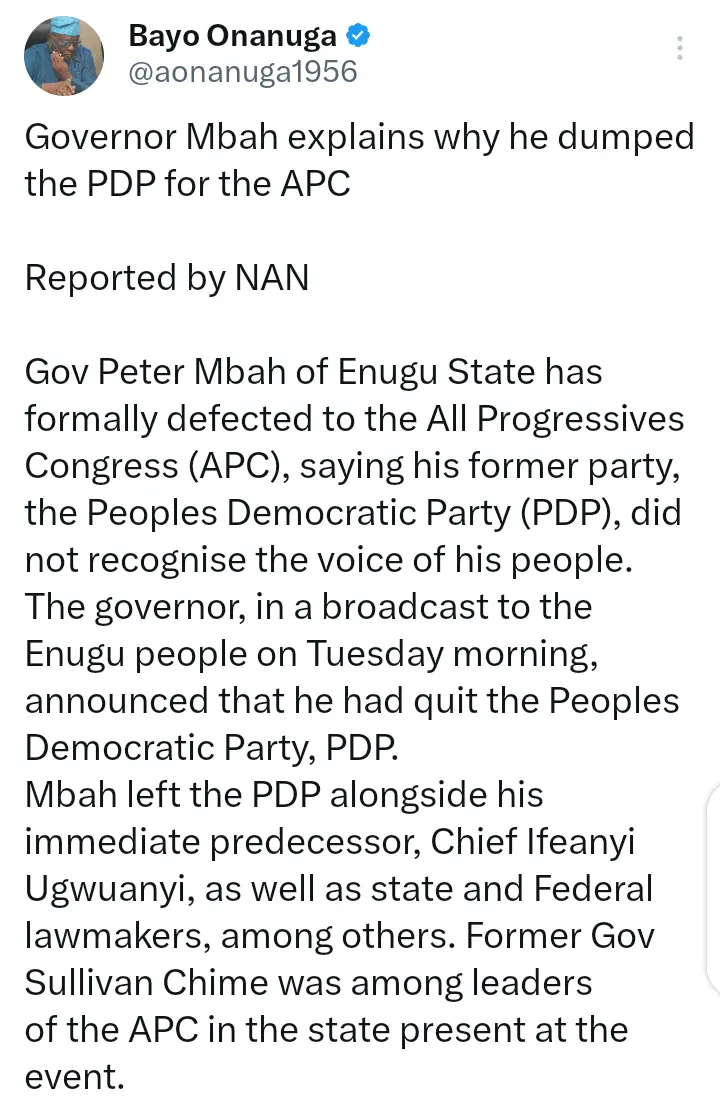Image resolution: width=720 pixels, height=1098 pixels.
Task: Open the Bayo Onanuga profile name
Action: (233, 36)
